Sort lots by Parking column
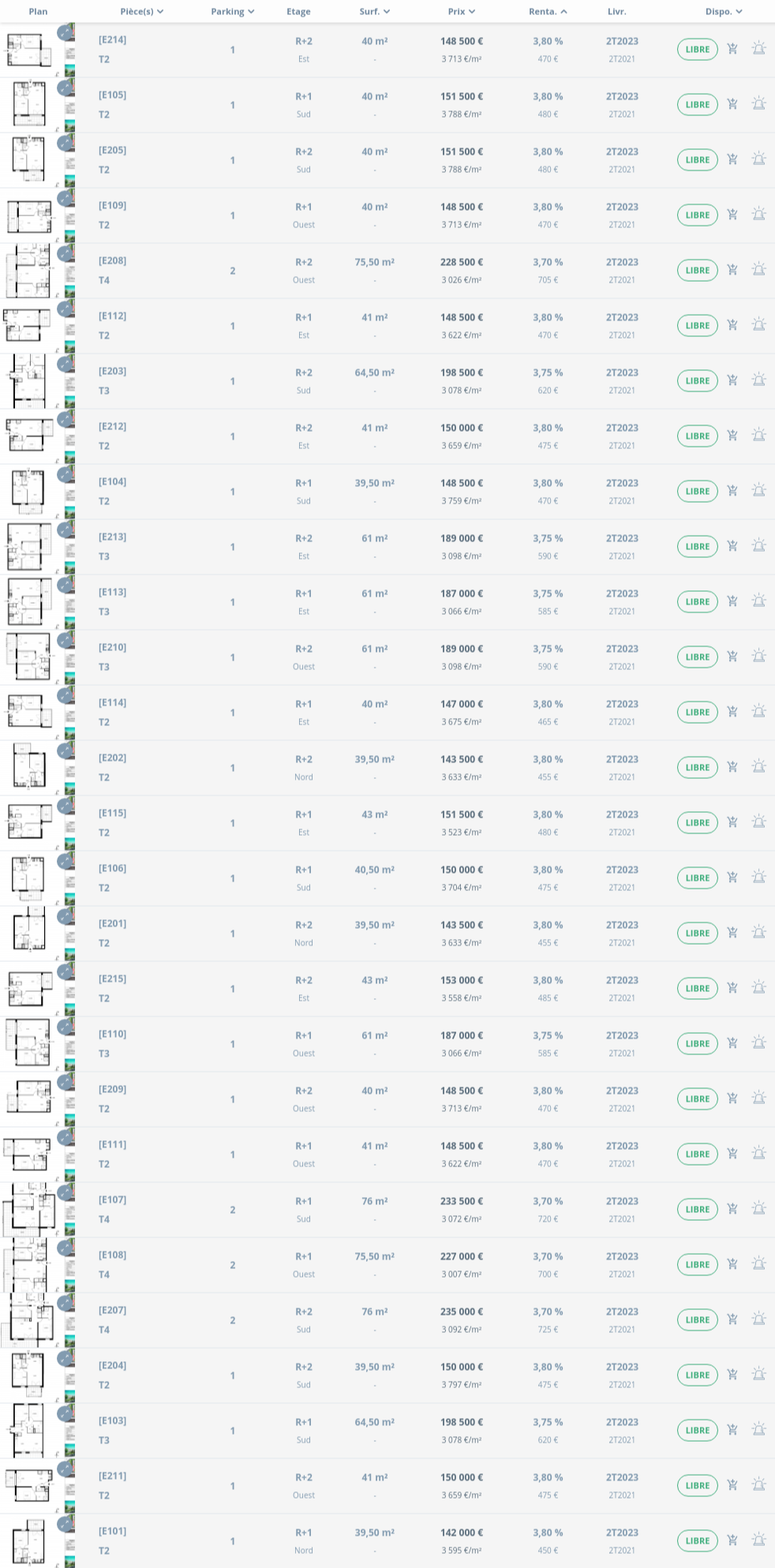The height and width of the screenshot is (1568, 775). [232, 11]
